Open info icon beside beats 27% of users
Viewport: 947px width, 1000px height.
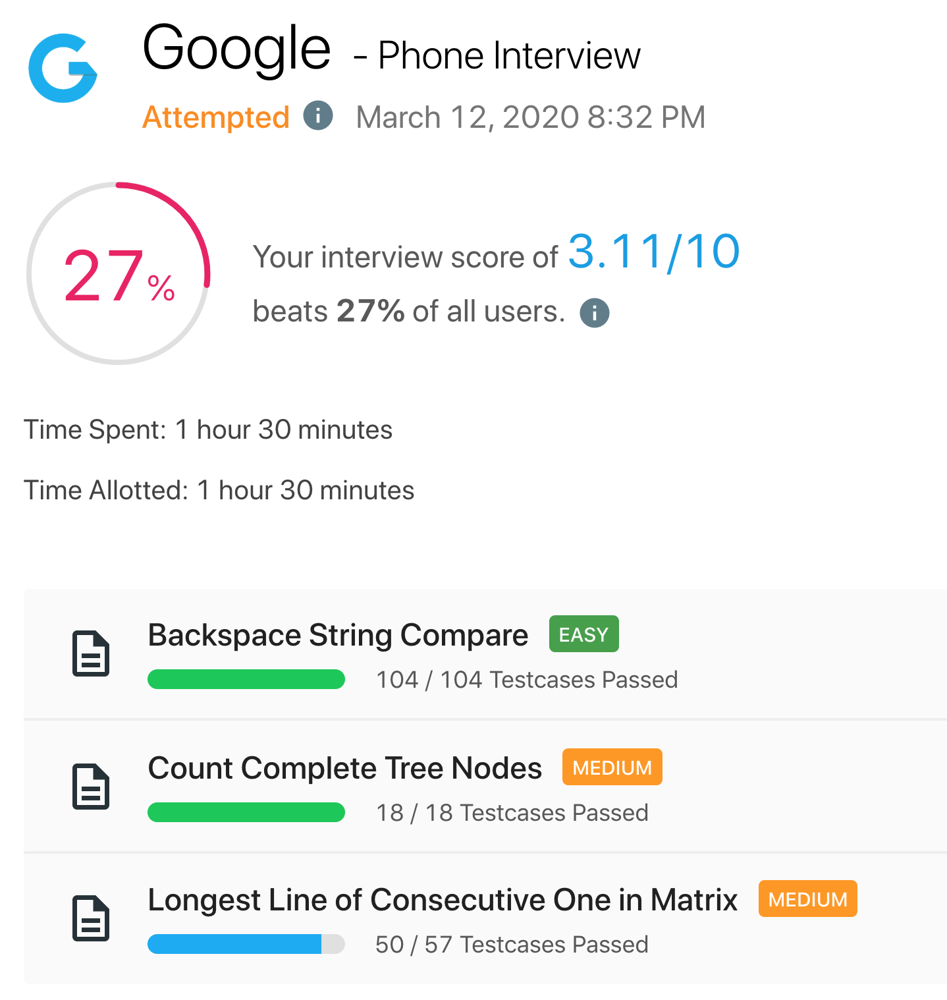point(595,313)
